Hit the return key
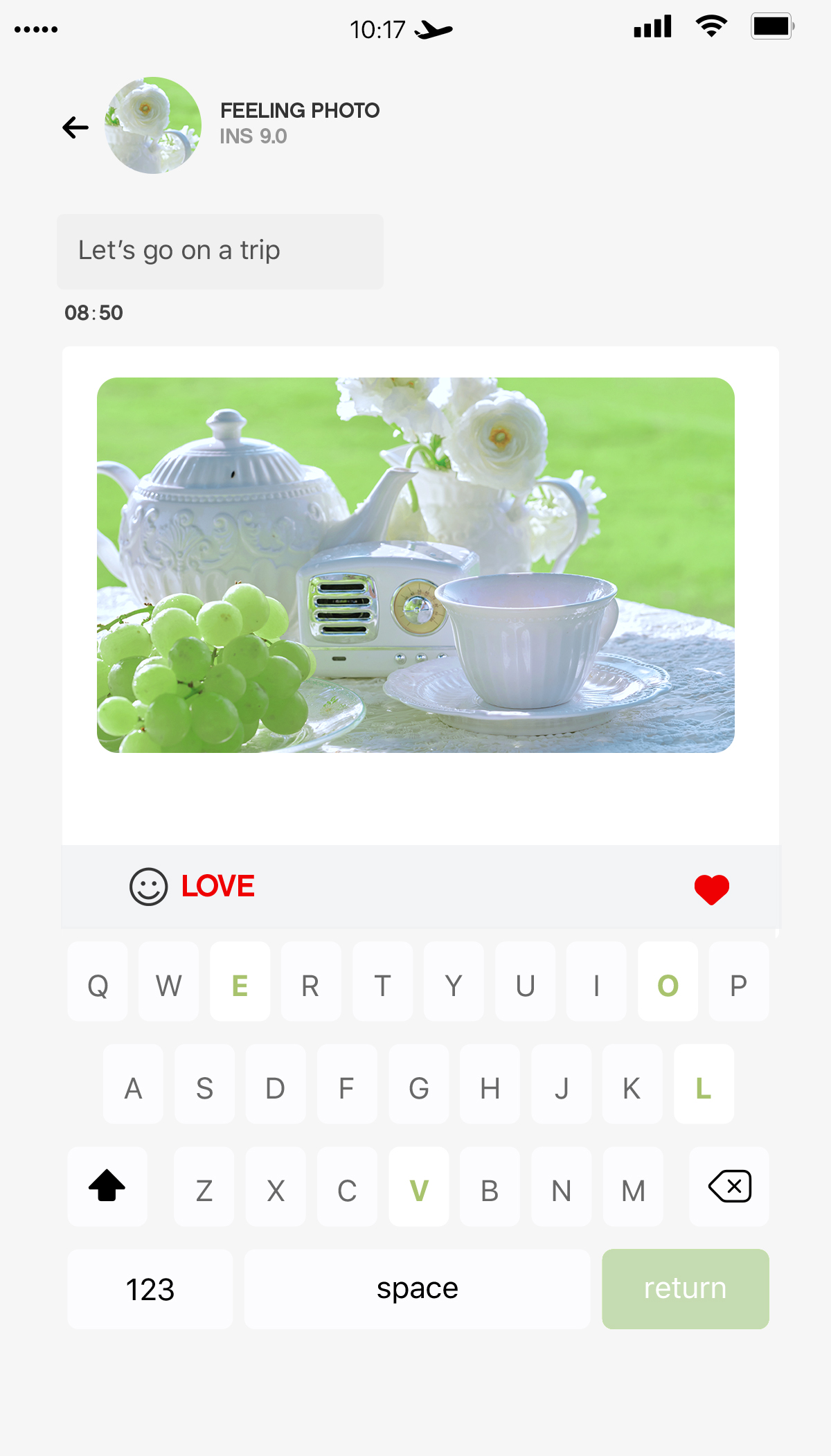Image resolution: width=831 pixels, height=1456 pixels. pyautogui.click(x=685, y=1289)
